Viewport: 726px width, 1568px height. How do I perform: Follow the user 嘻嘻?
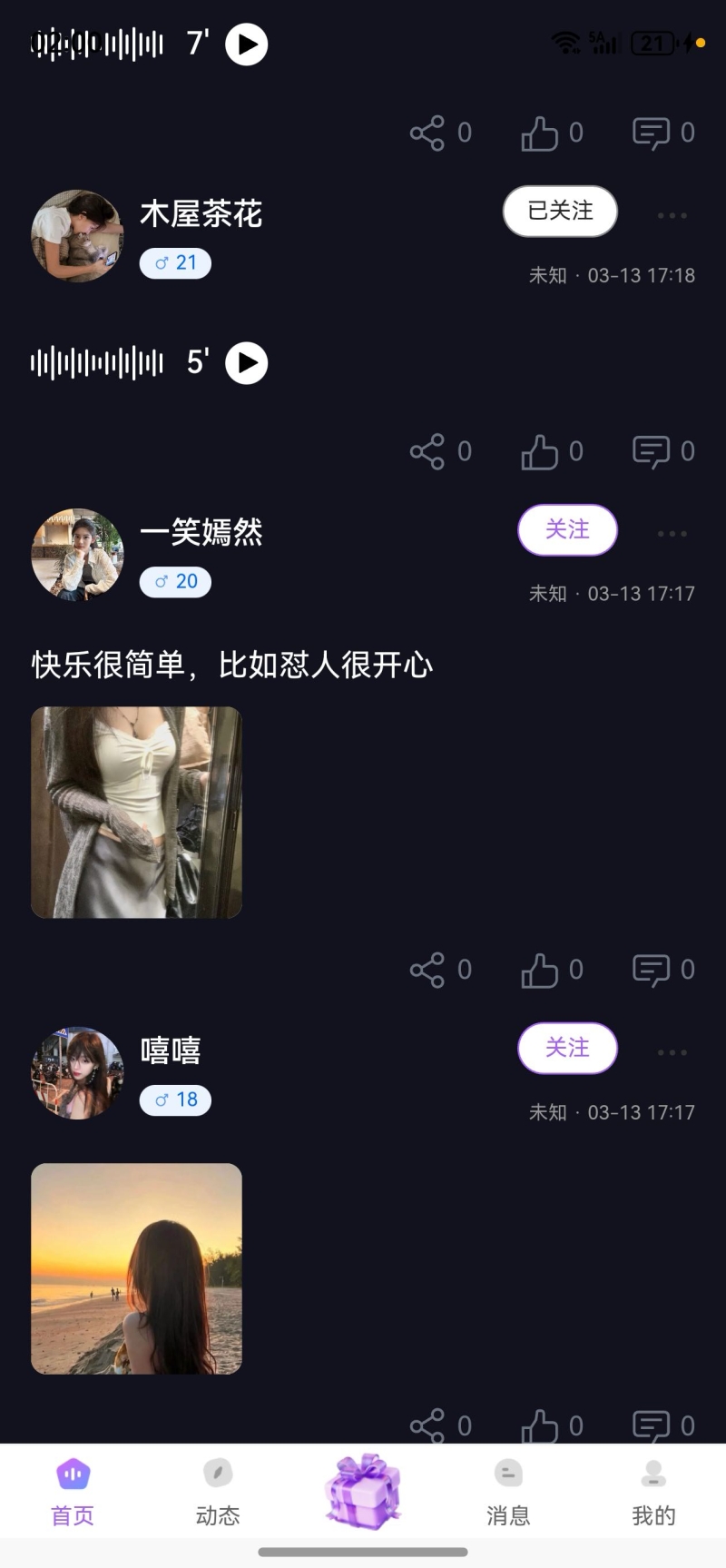567,1048
